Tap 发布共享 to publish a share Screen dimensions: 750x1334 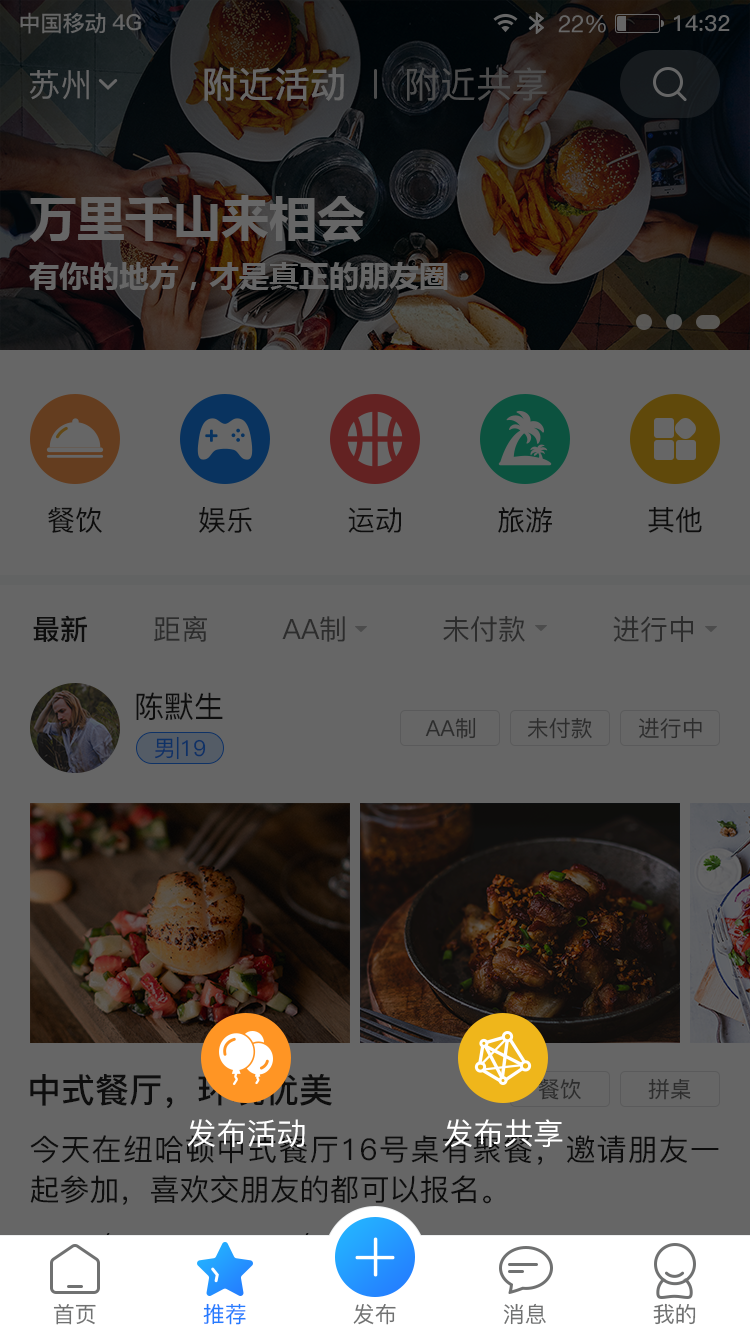503,1058
